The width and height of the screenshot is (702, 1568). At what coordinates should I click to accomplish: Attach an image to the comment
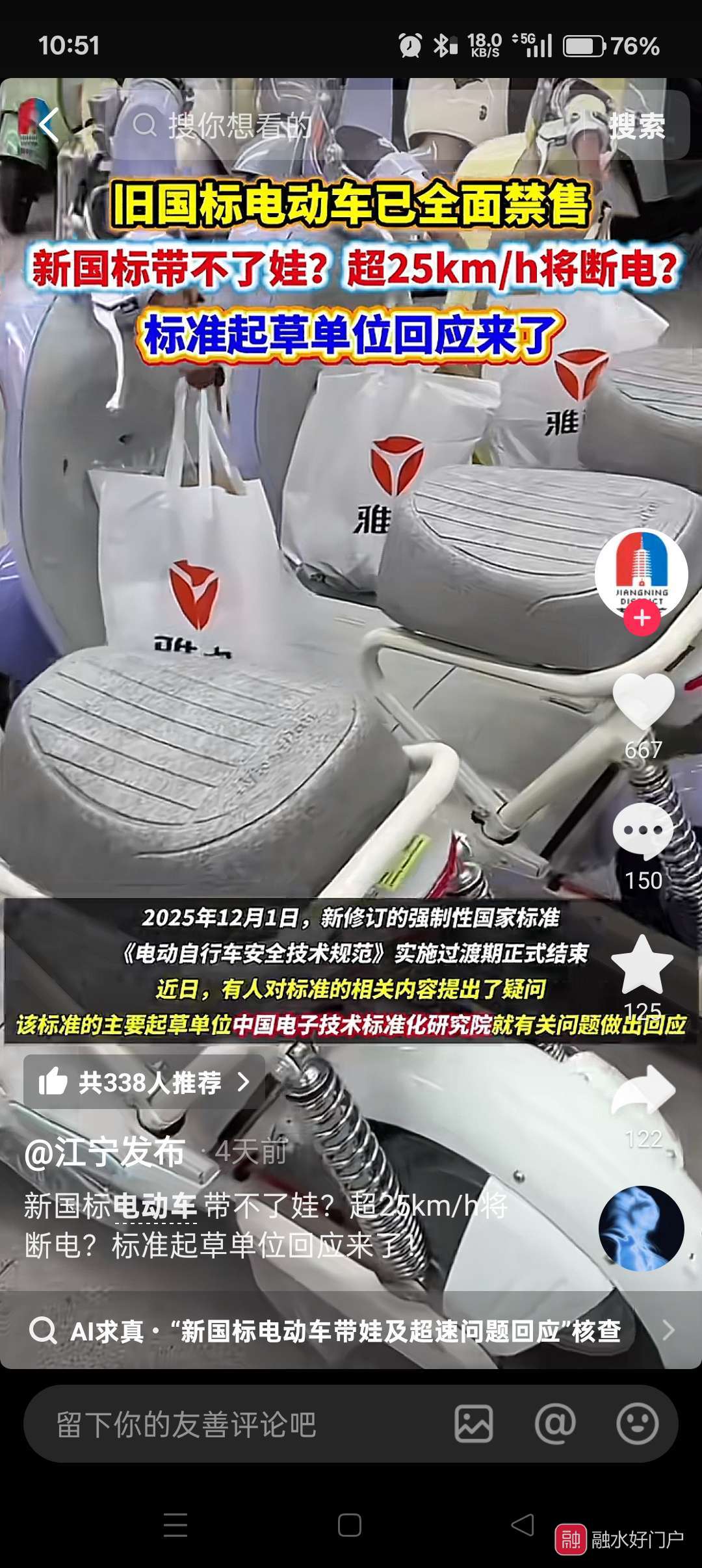point(473,1424)
